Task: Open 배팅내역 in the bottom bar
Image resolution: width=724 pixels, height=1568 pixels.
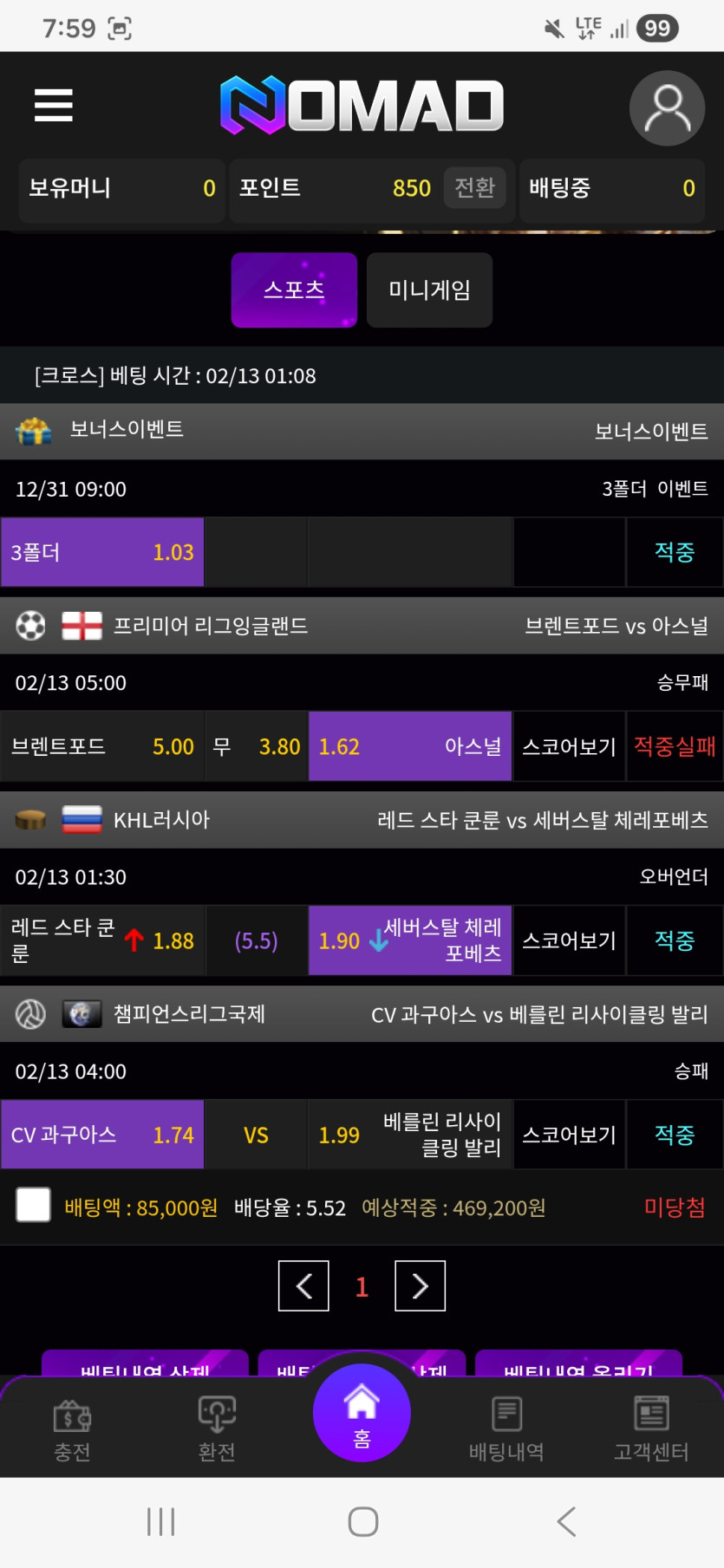Action: (506, 1428)
